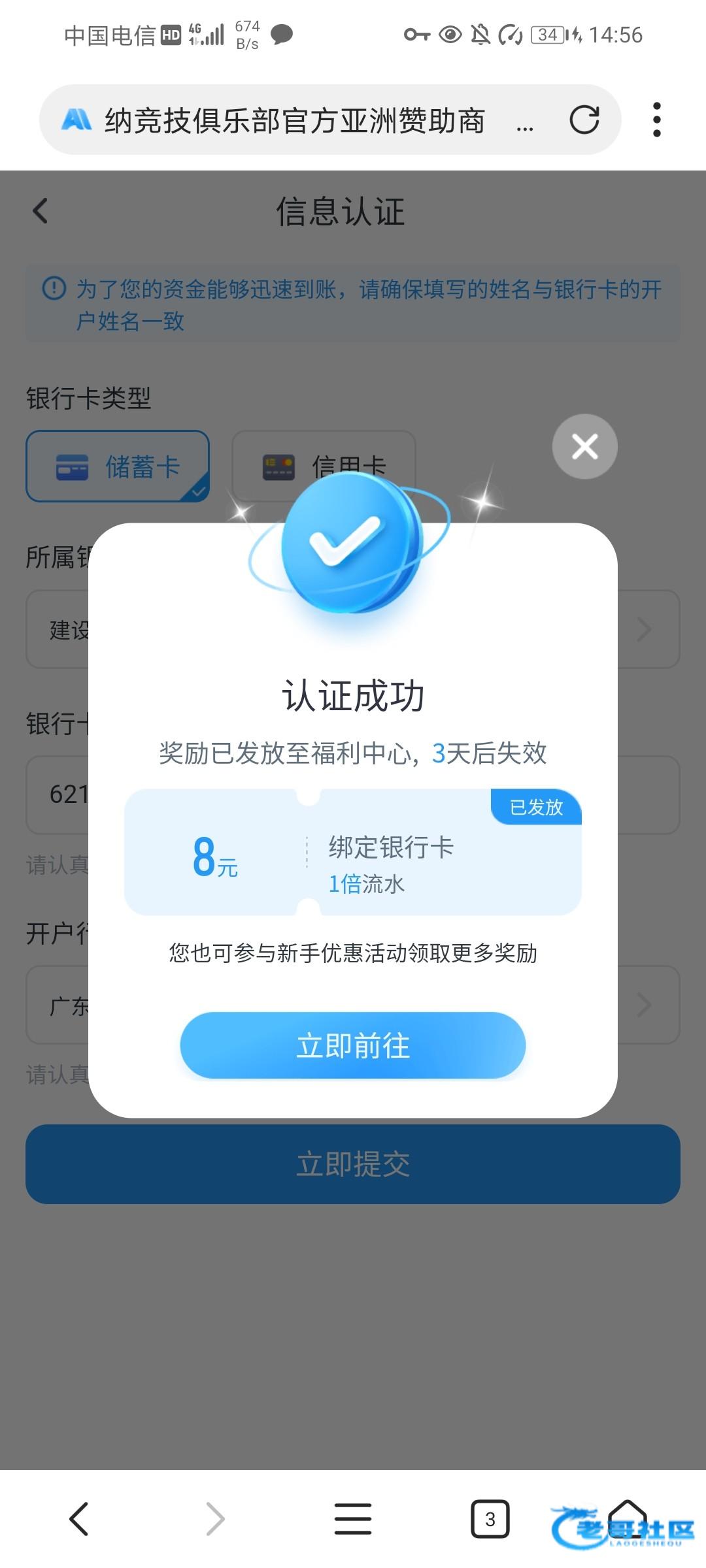
Task: Close the 认证成功 popup
Action: pyautogui.click(x=584, y=447)
